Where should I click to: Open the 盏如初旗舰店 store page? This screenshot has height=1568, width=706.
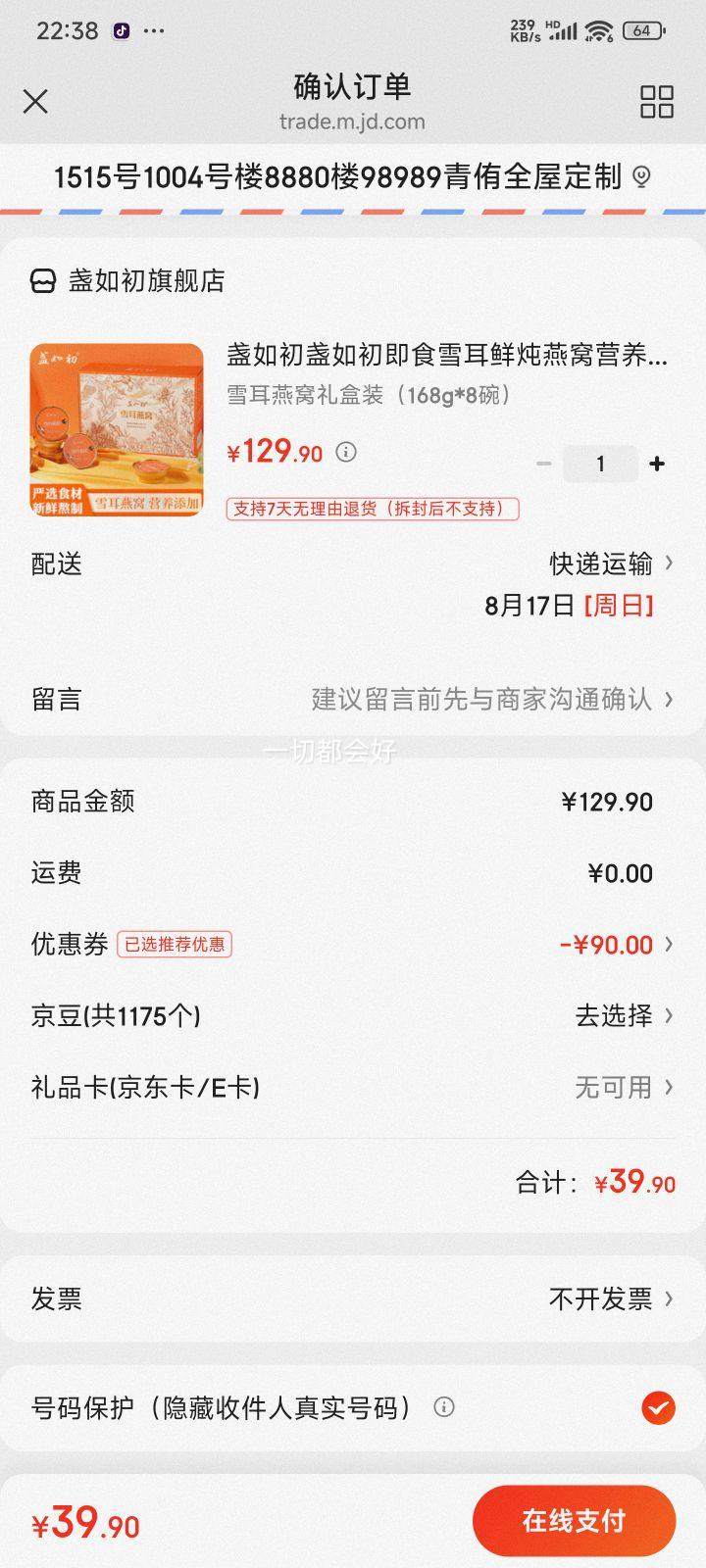[128, 281]
